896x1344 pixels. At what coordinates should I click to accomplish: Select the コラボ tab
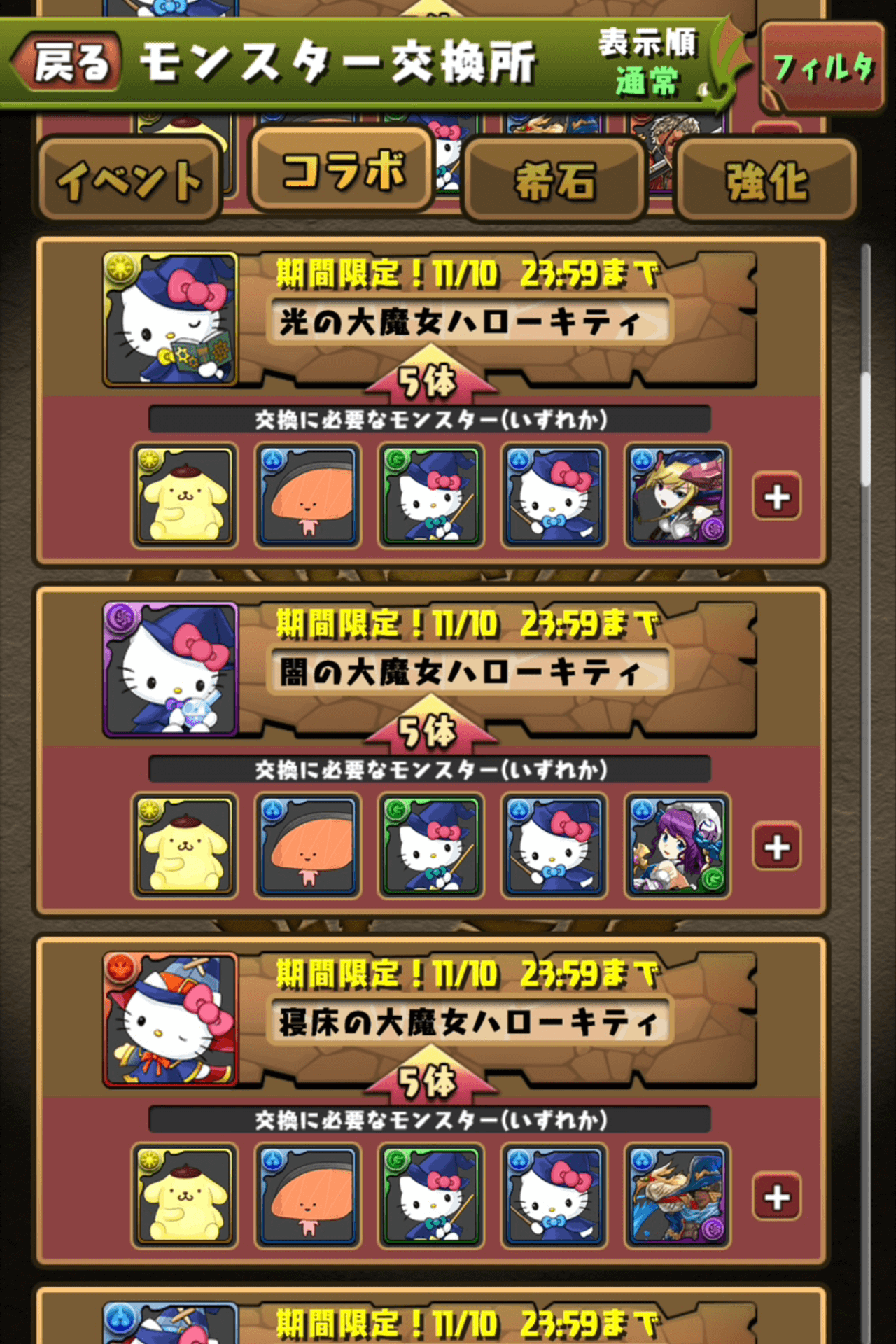point(343,170)
